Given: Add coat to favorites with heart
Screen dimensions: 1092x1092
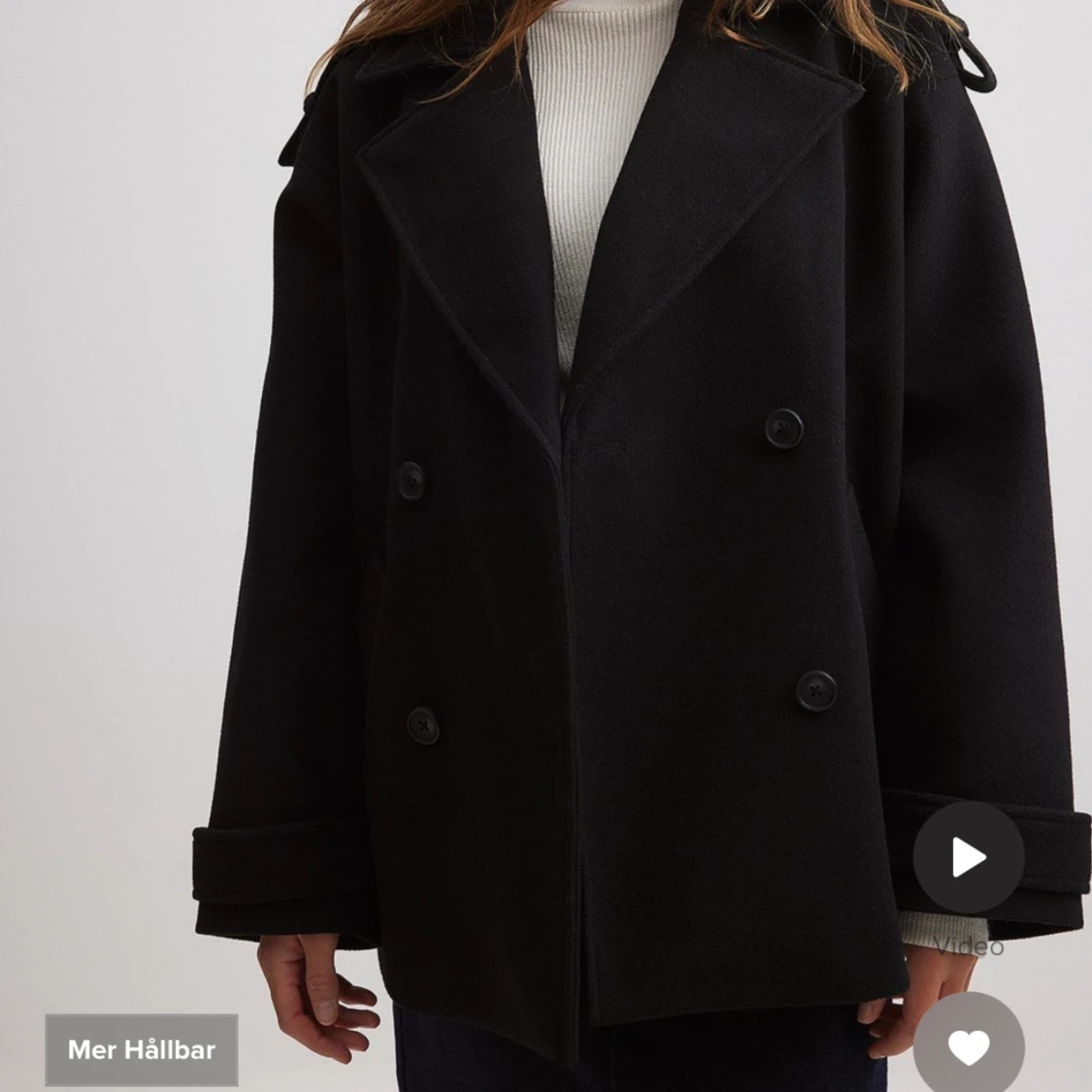Looking at the screenshot, I should click(x=968, y=1047).
